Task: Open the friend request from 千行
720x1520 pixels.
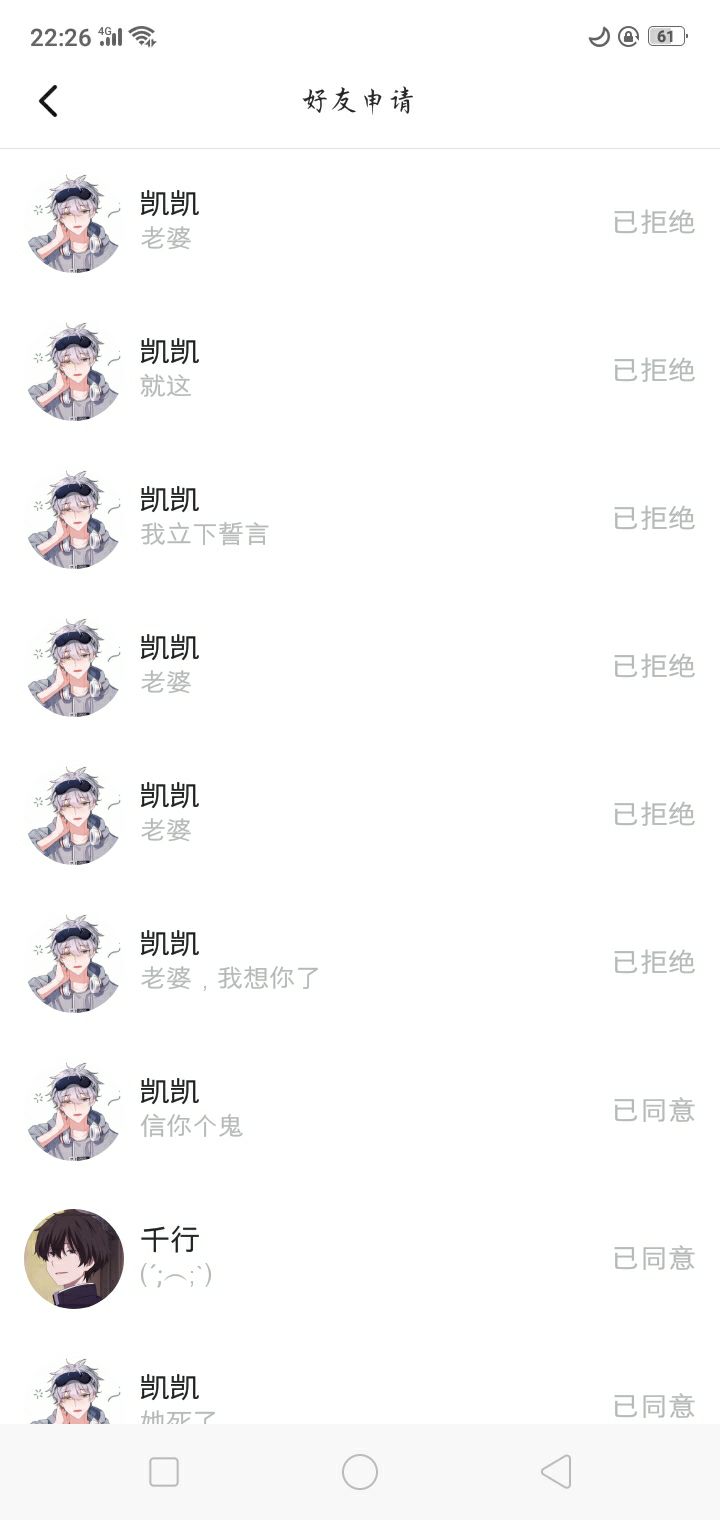Action: click(x=360, y=1258)
